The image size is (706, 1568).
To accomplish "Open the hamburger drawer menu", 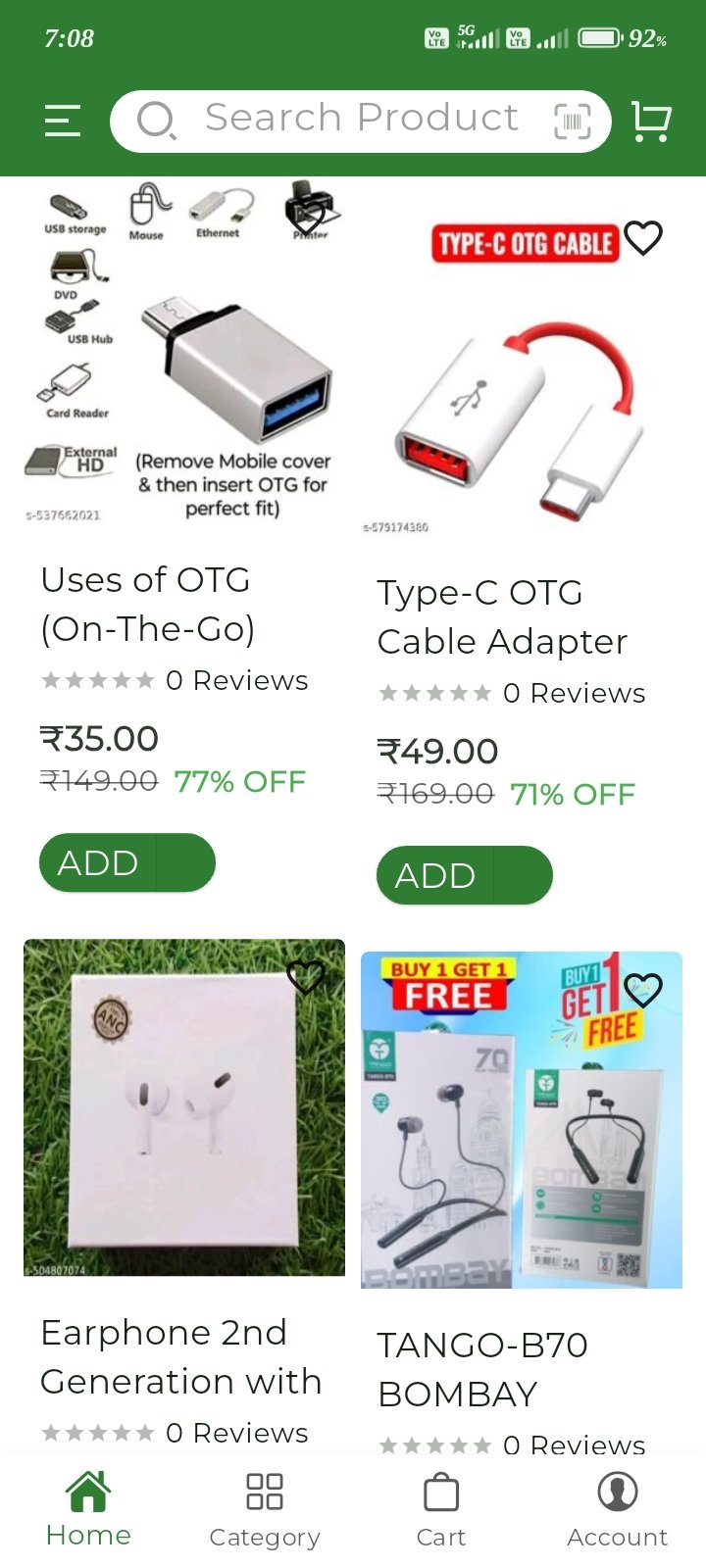I will coord(63,122).
